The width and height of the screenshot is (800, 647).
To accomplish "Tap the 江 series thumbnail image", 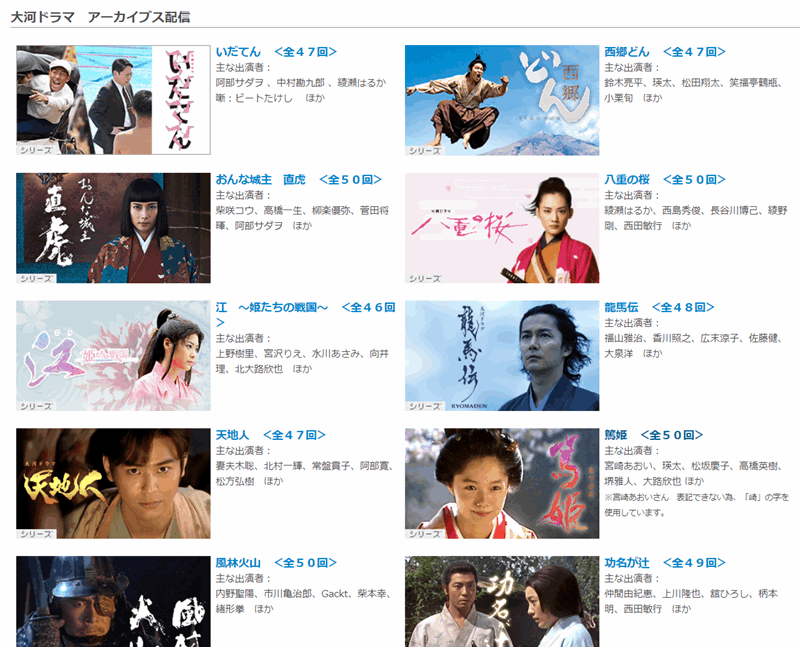I will [113, 356].
